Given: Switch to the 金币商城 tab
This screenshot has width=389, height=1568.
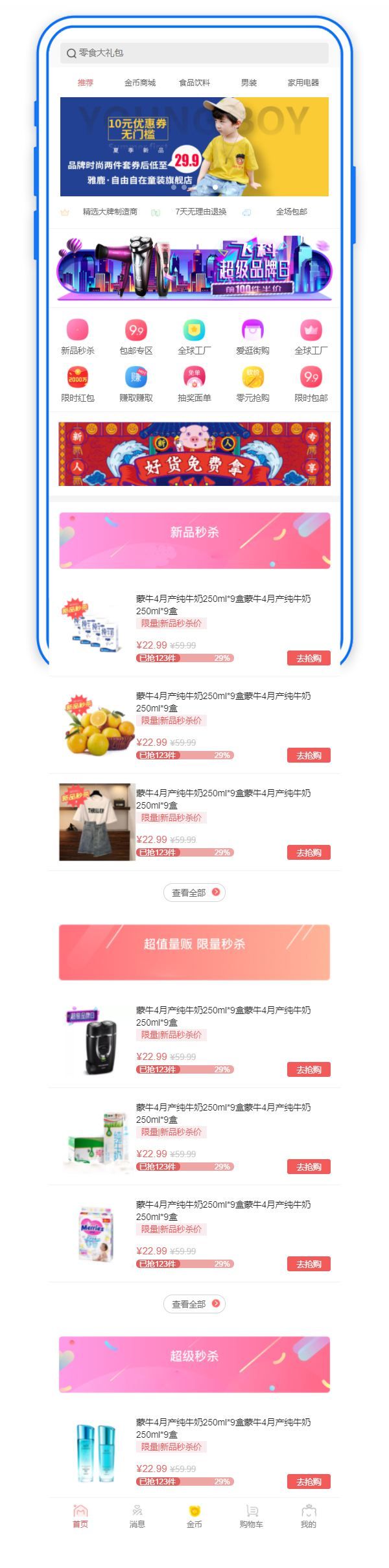Looking at the screenshot, I should point(140,83).
